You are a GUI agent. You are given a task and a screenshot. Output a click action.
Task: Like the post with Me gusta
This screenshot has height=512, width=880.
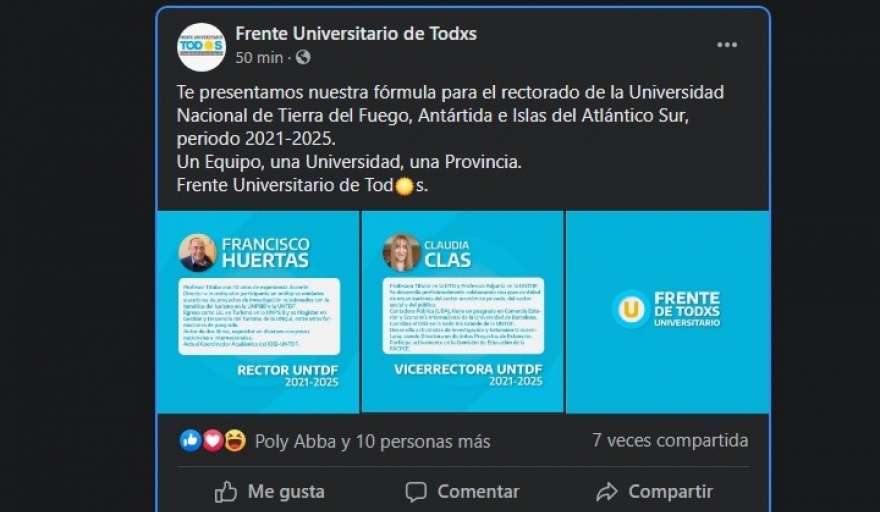[x=270, y=492]
